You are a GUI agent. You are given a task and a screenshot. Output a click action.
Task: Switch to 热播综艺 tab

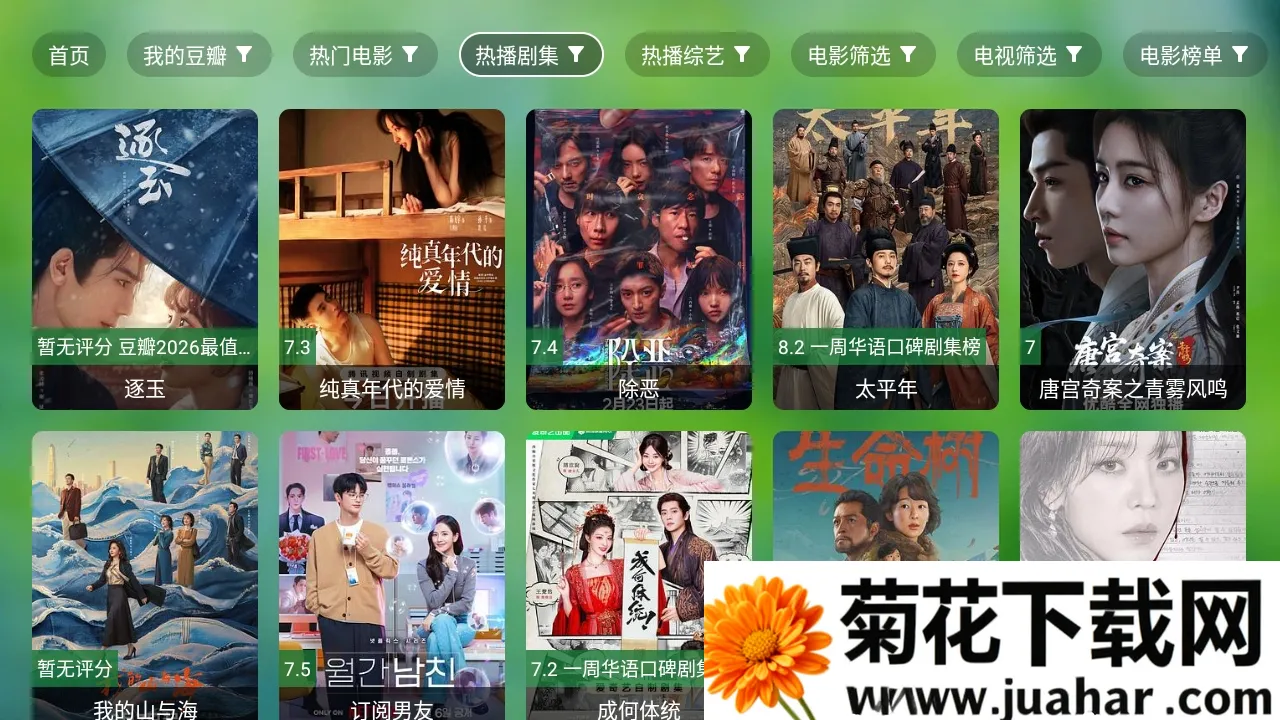click(x=696, y=55)
